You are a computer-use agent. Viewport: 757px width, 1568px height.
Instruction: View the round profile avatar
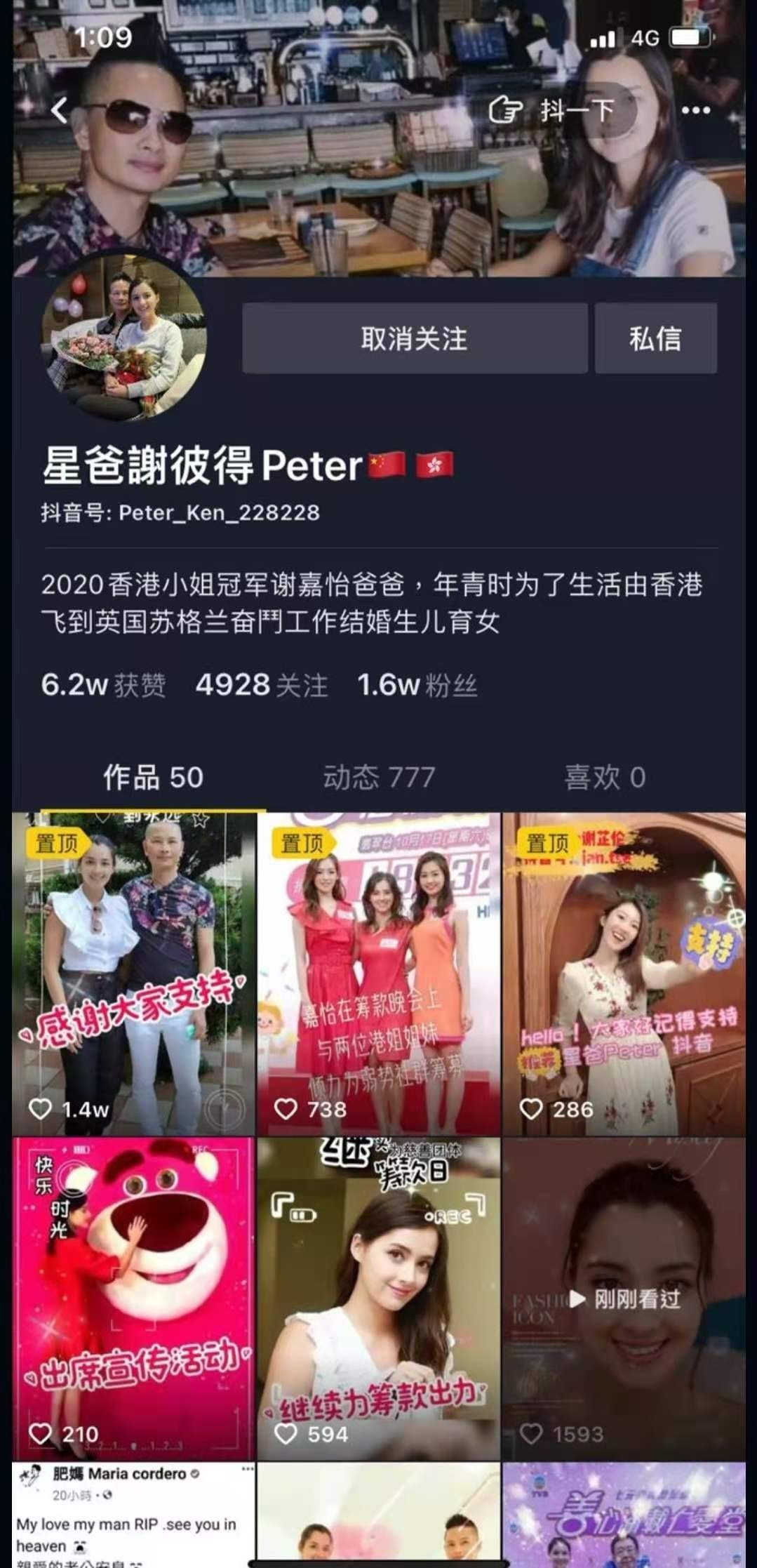pyautogui.click(x=124, y=338)
